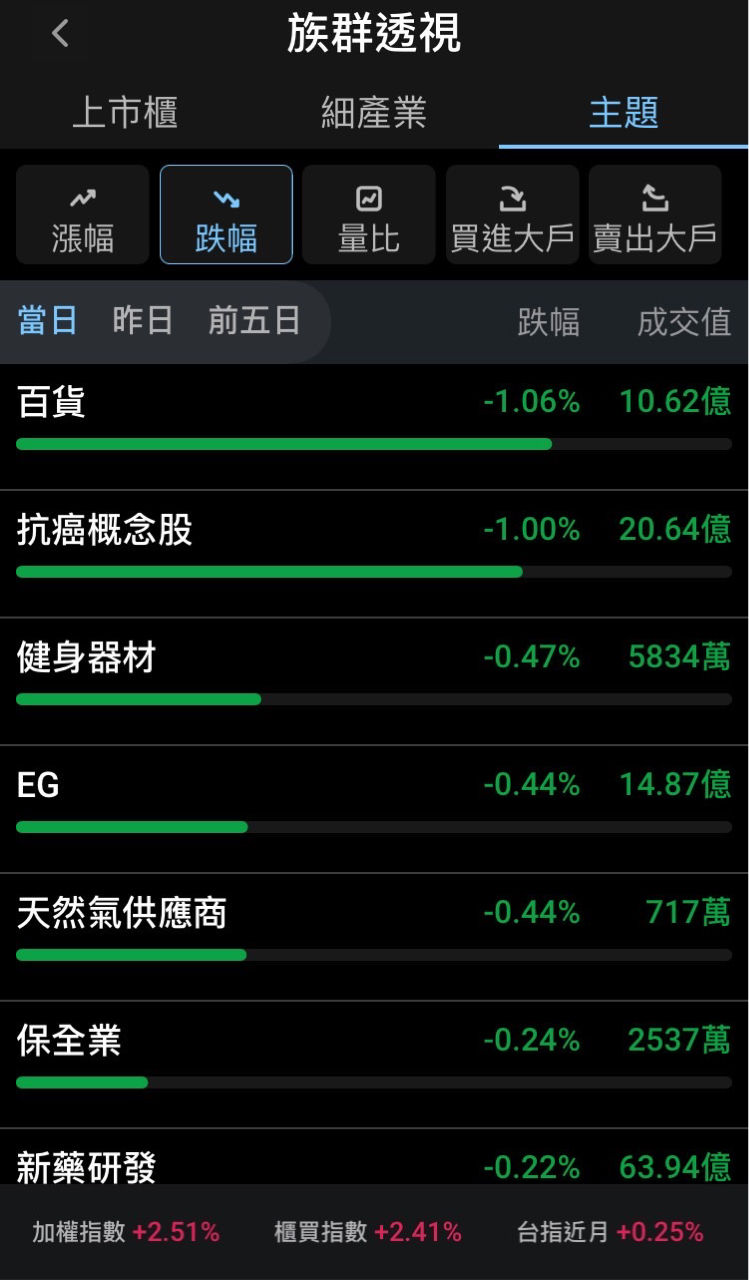Viewport: 749px width, 1280px height.
Task: Switch period to 昨日
Action: point(142,321)
